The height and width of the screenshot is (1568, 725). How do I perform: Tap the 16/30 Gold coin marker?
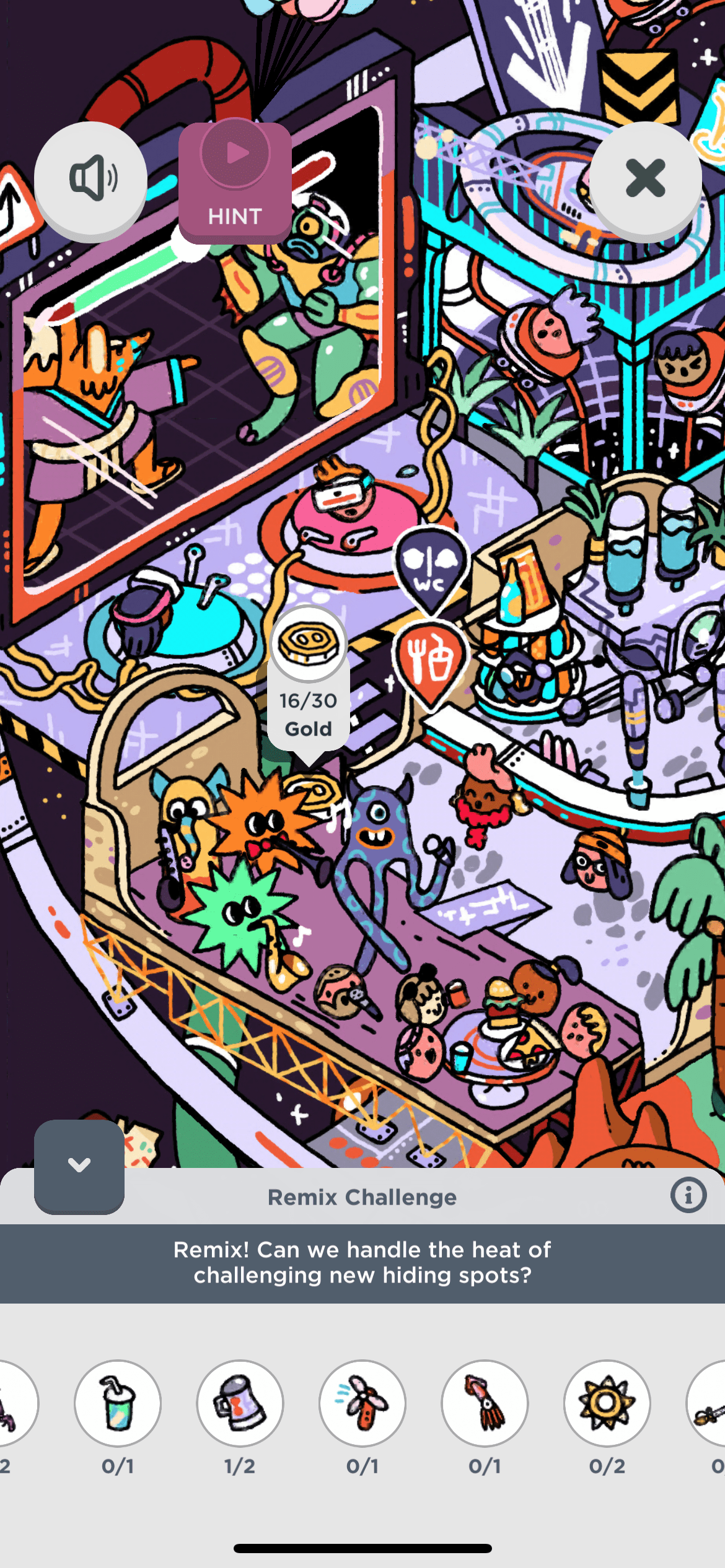308,680
